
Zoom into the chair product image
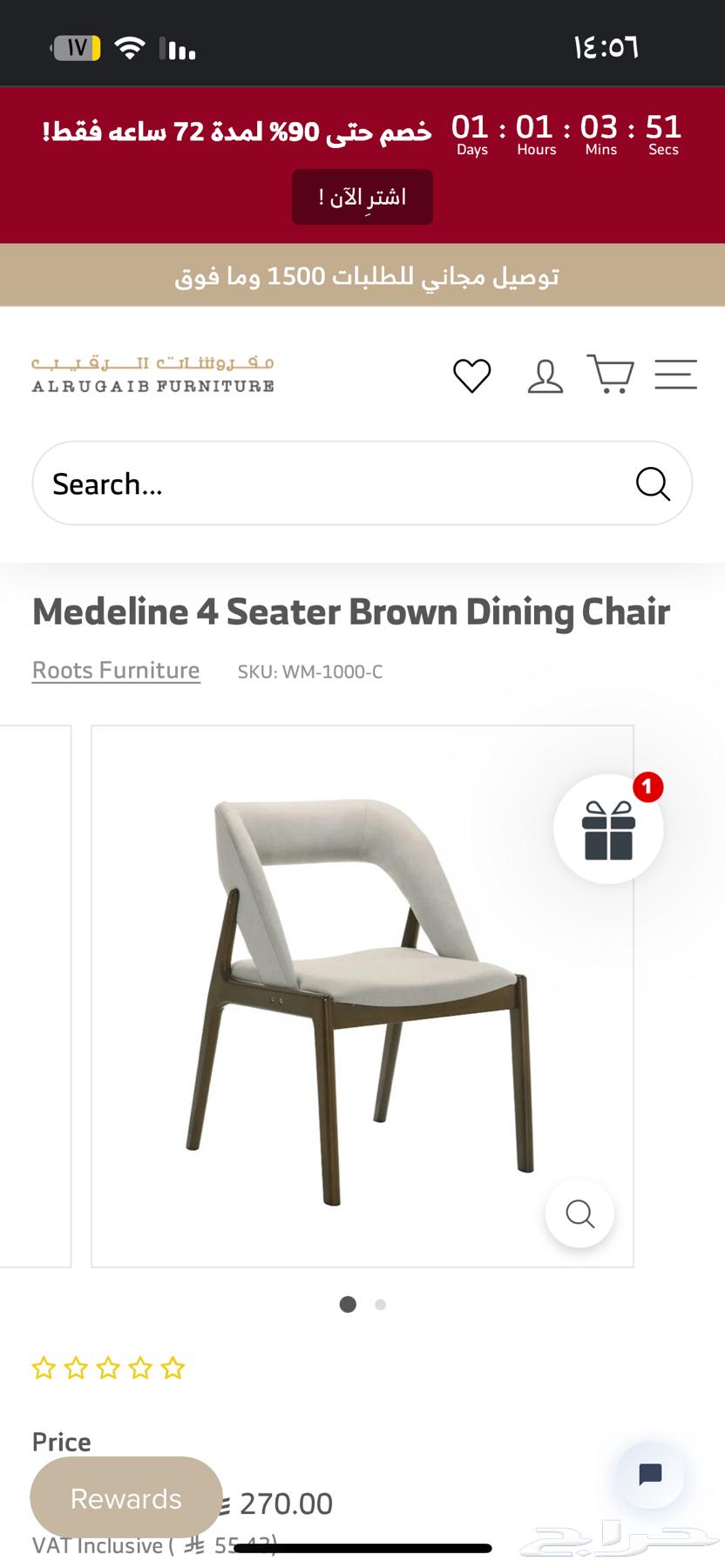coord(579,1213)
